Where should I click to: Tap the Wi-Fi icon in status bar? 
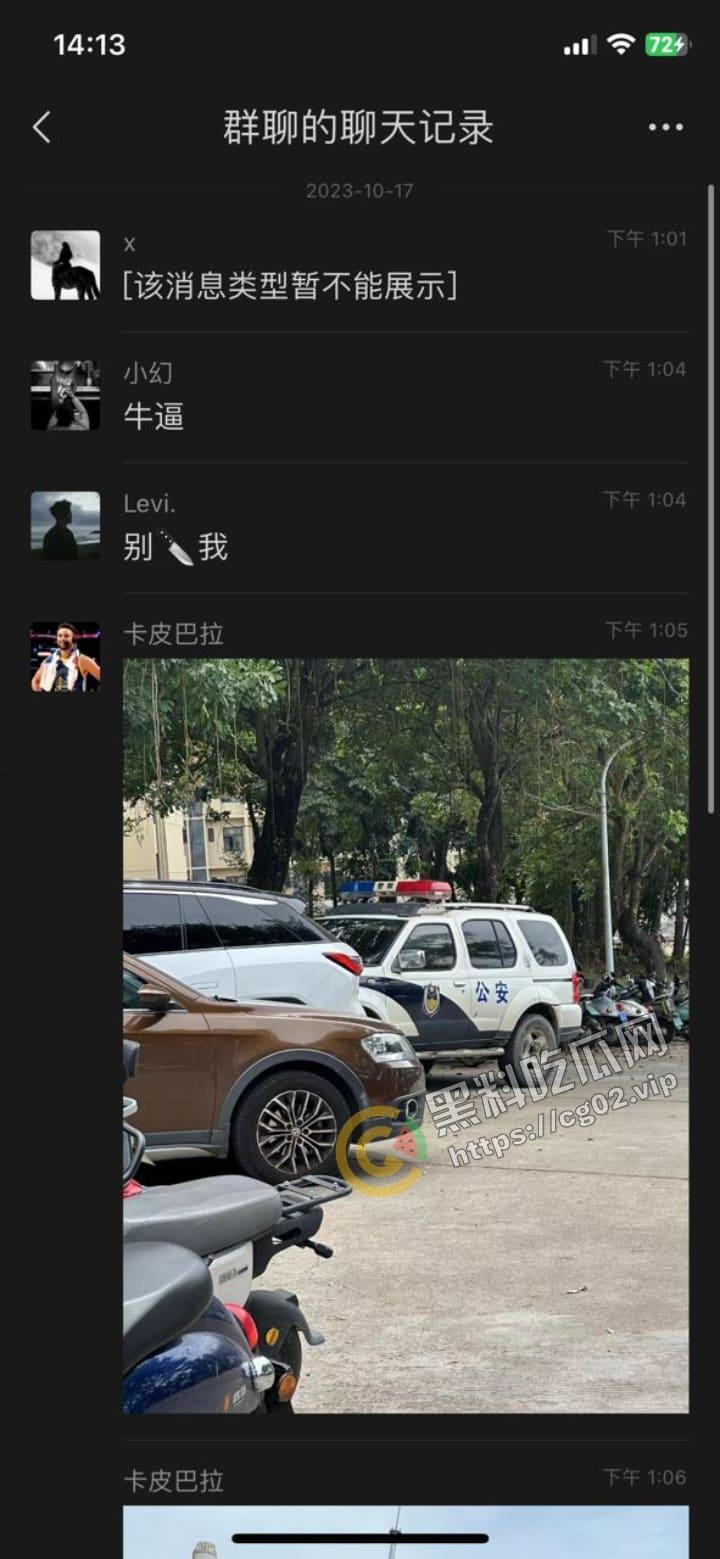pyautogui.click(x=622, y=45)
